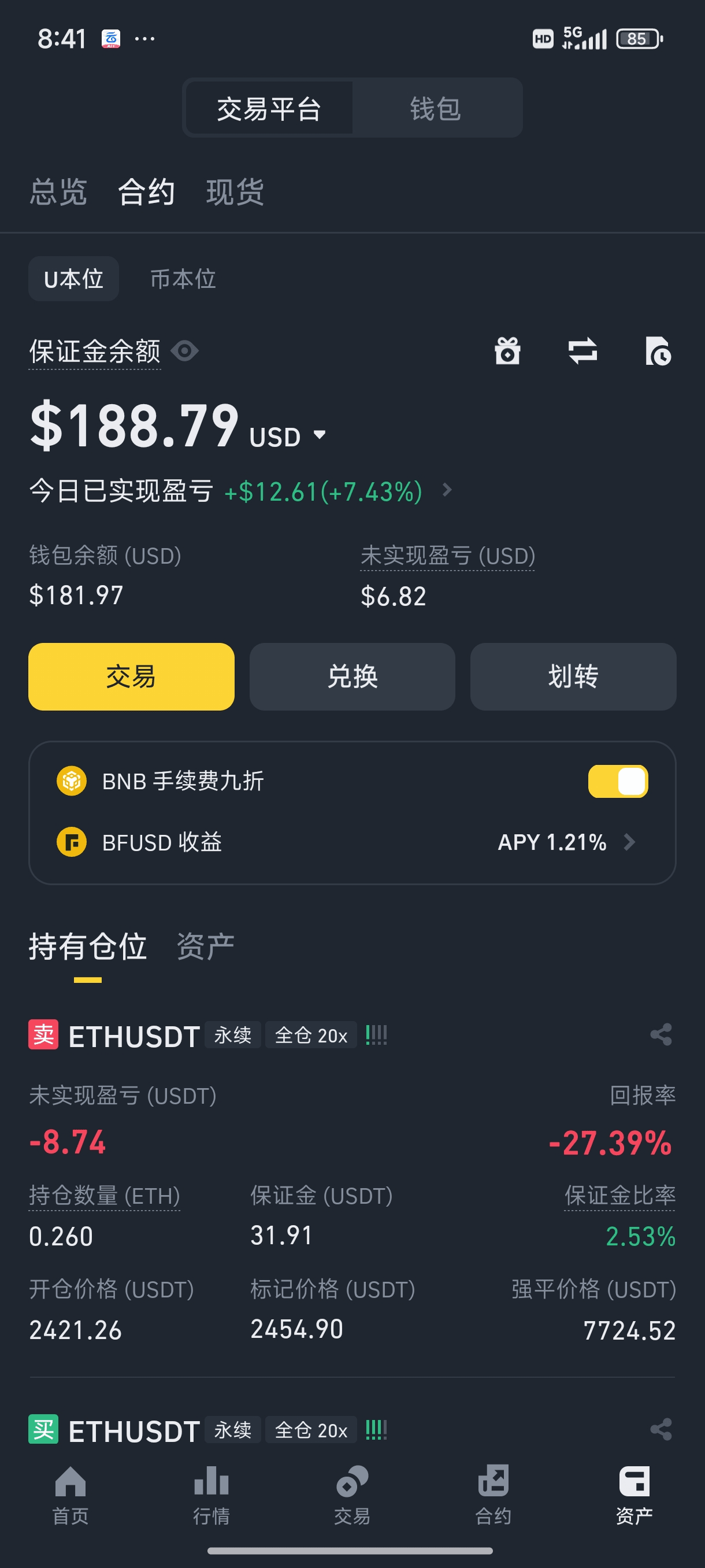
Task: Tap the 划转 button
Action: [x=573, y=676]
